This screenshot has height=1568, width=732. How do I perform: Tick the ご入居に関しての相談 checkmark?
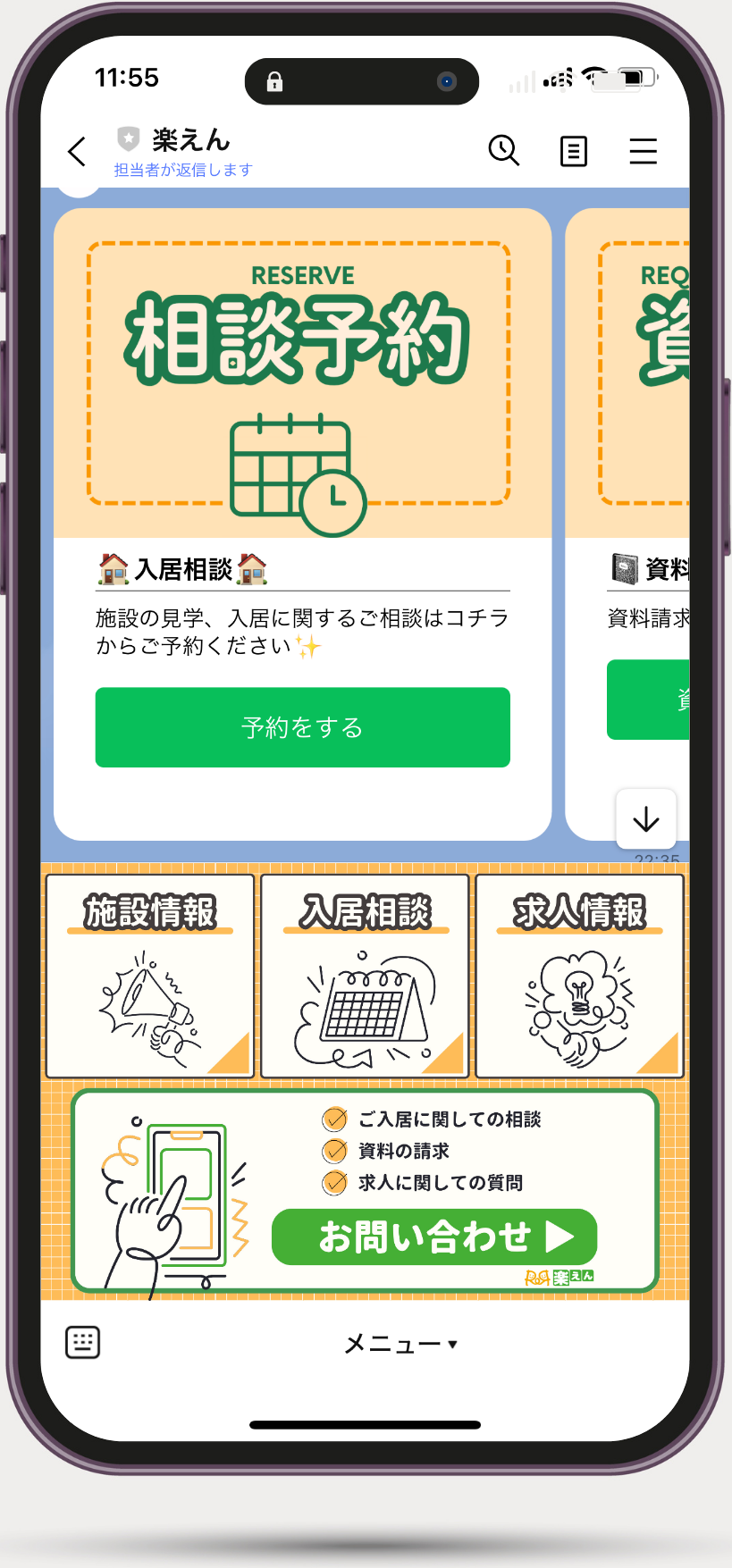pos(333,1119)
